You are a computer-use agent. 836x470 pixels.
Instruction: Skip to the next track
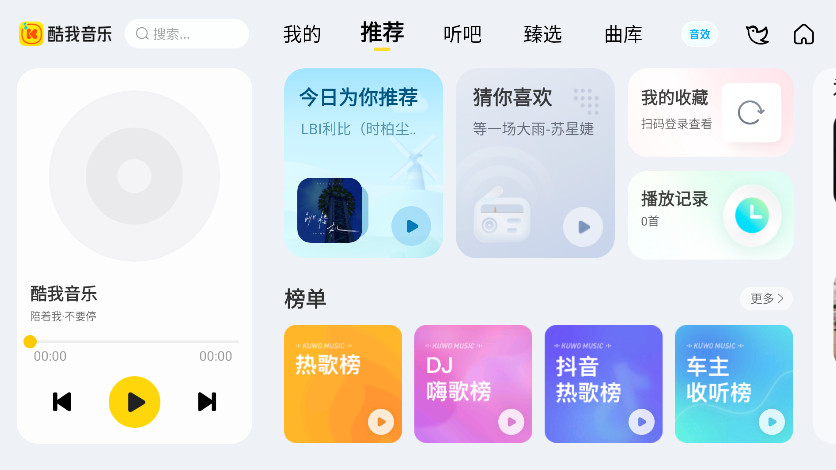coord(207,402)
